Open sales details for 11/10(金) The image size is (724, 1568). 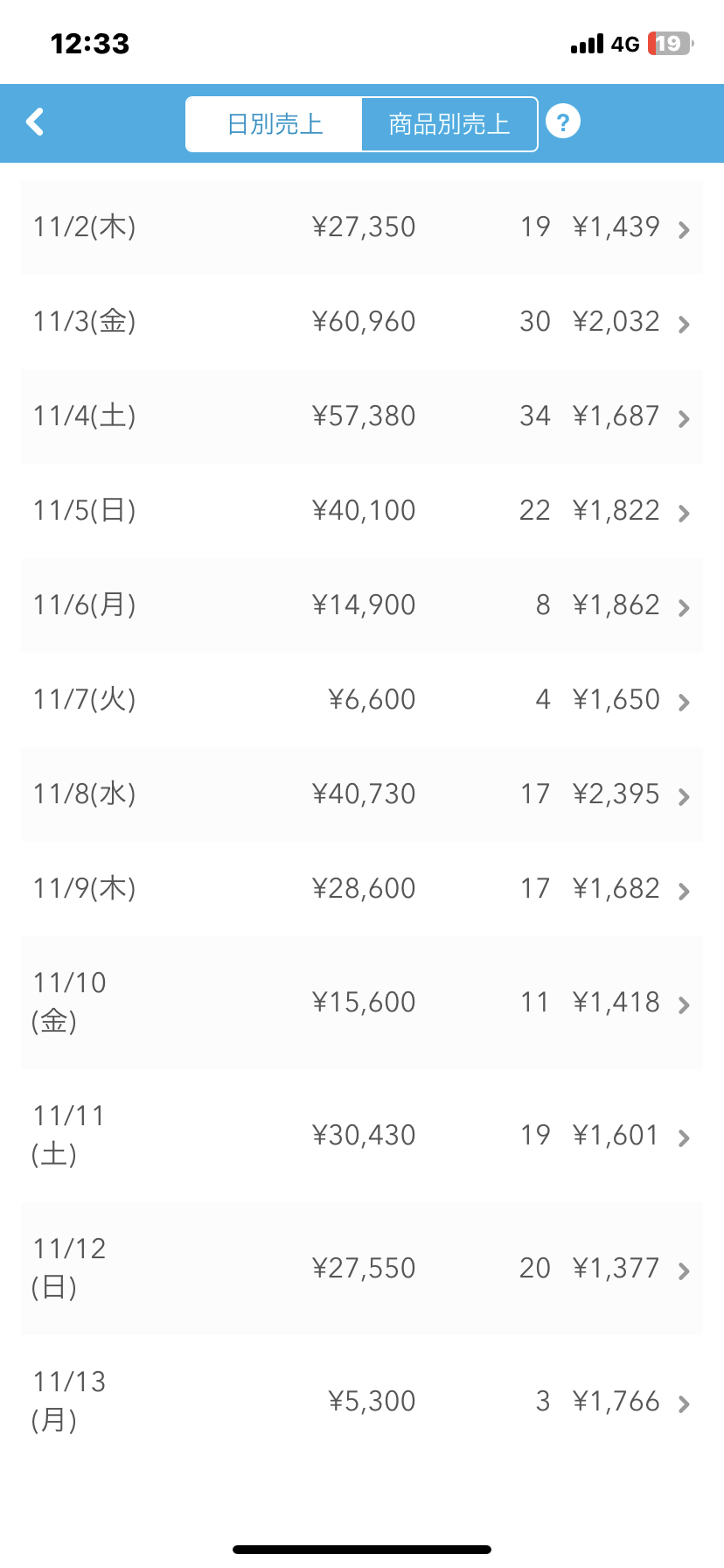tap(361, 1003)
